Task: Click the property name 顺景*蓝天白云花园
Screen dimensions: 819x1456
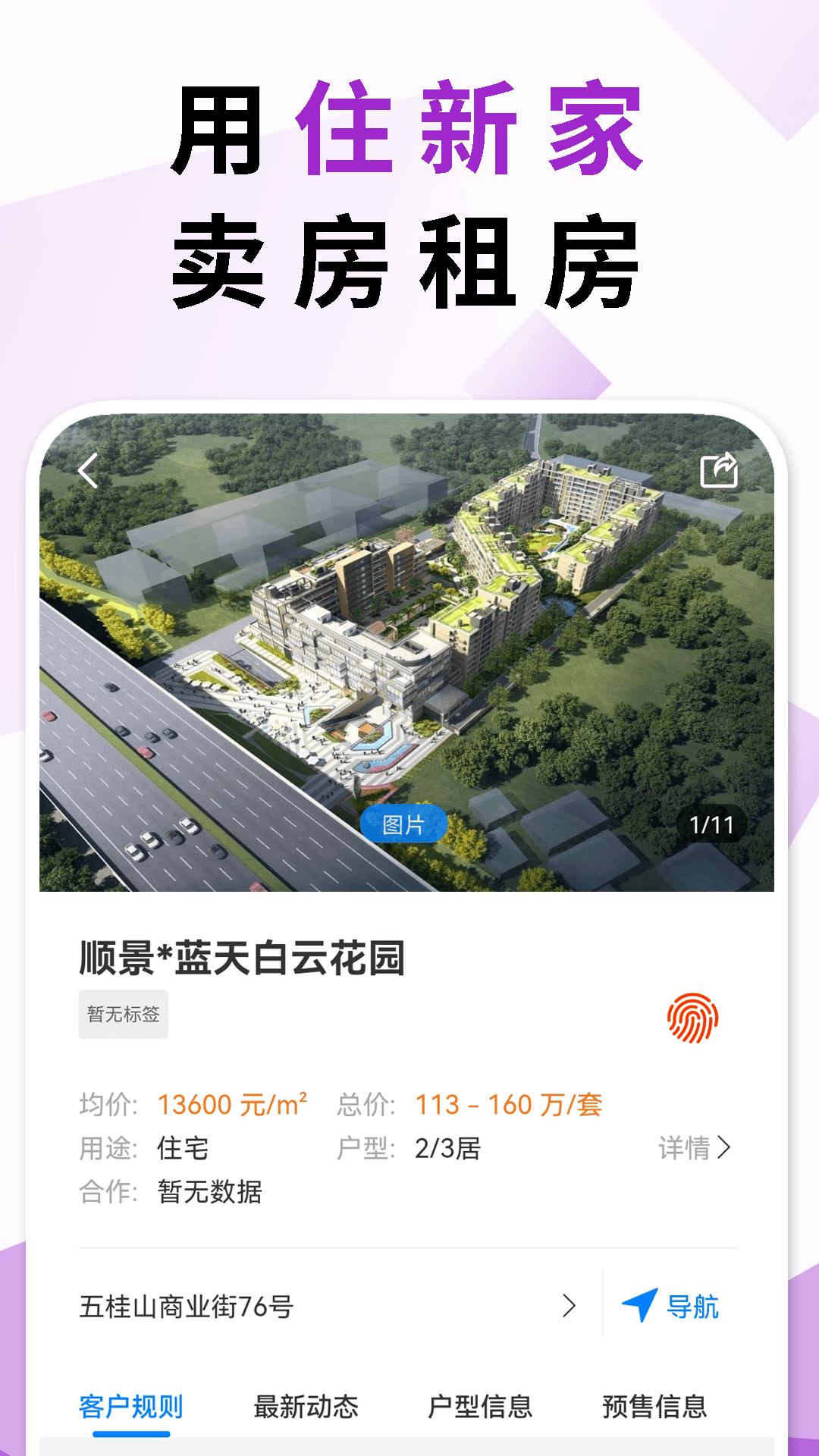Action: (243, 957)
